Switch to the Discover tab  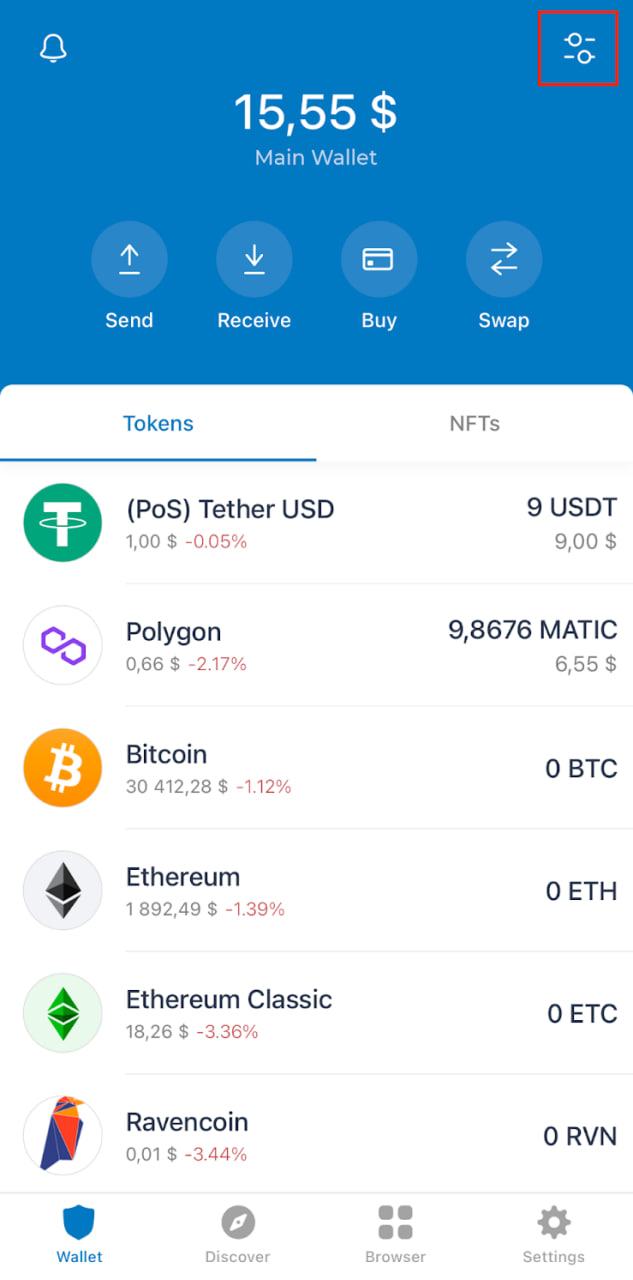[x=237, y=1234]
